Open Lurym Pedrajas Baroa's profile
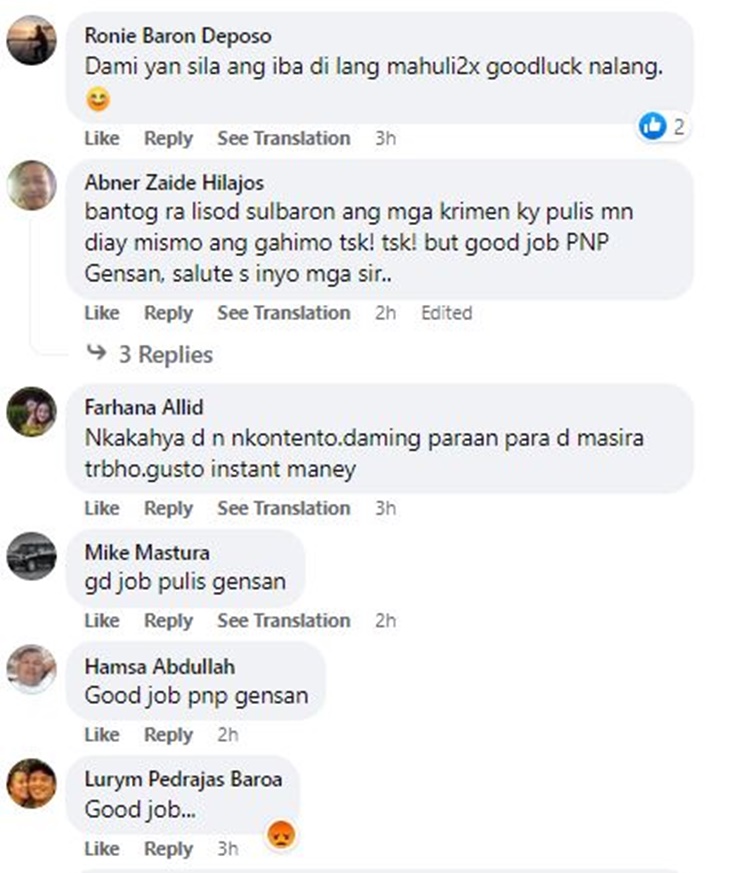Screen dimensions: 750x873 [x=183, y=779]
